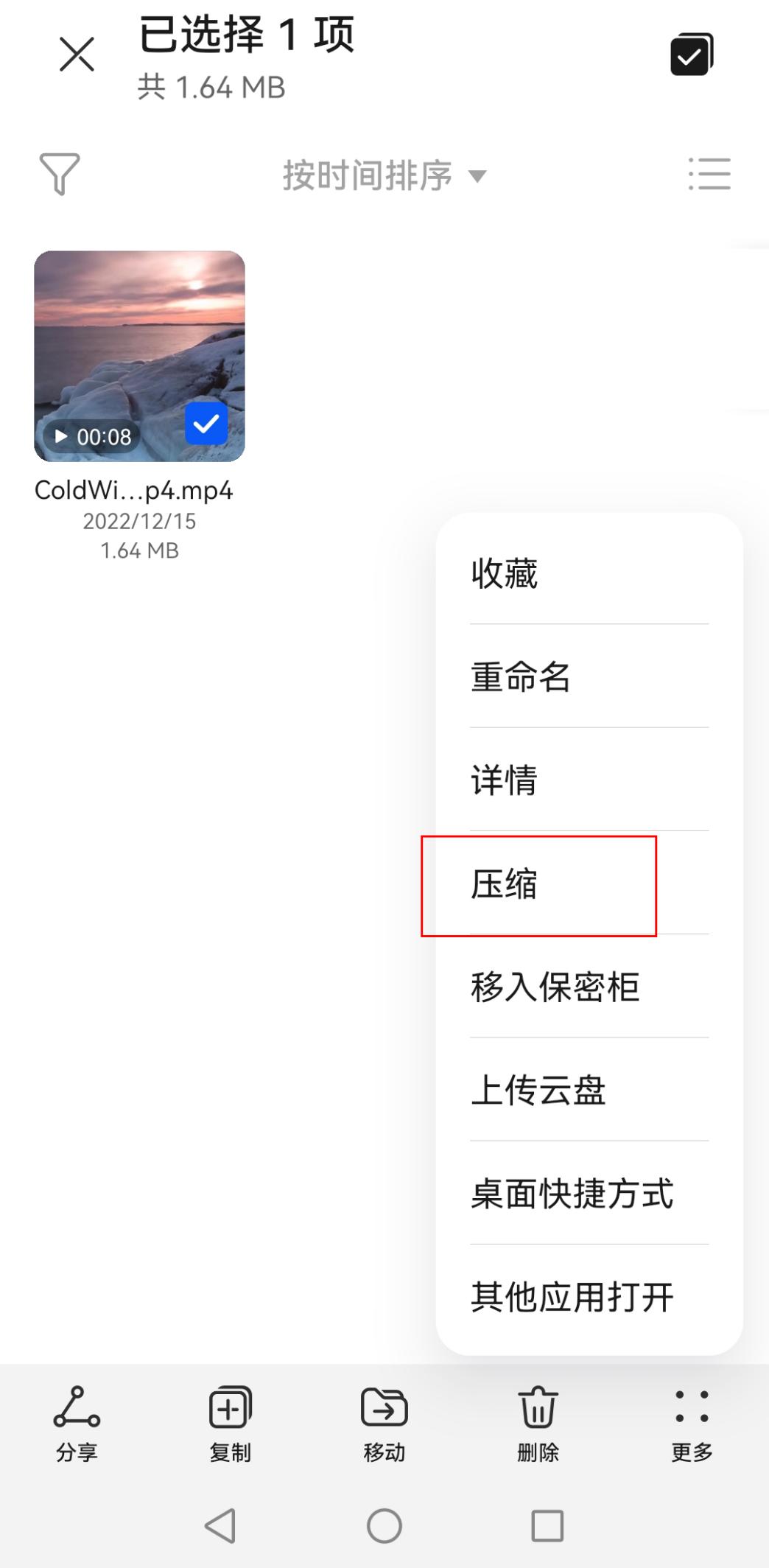Switch to the list view layout
The height and width of the screenshot is (1568, 769).
point(709,174)
